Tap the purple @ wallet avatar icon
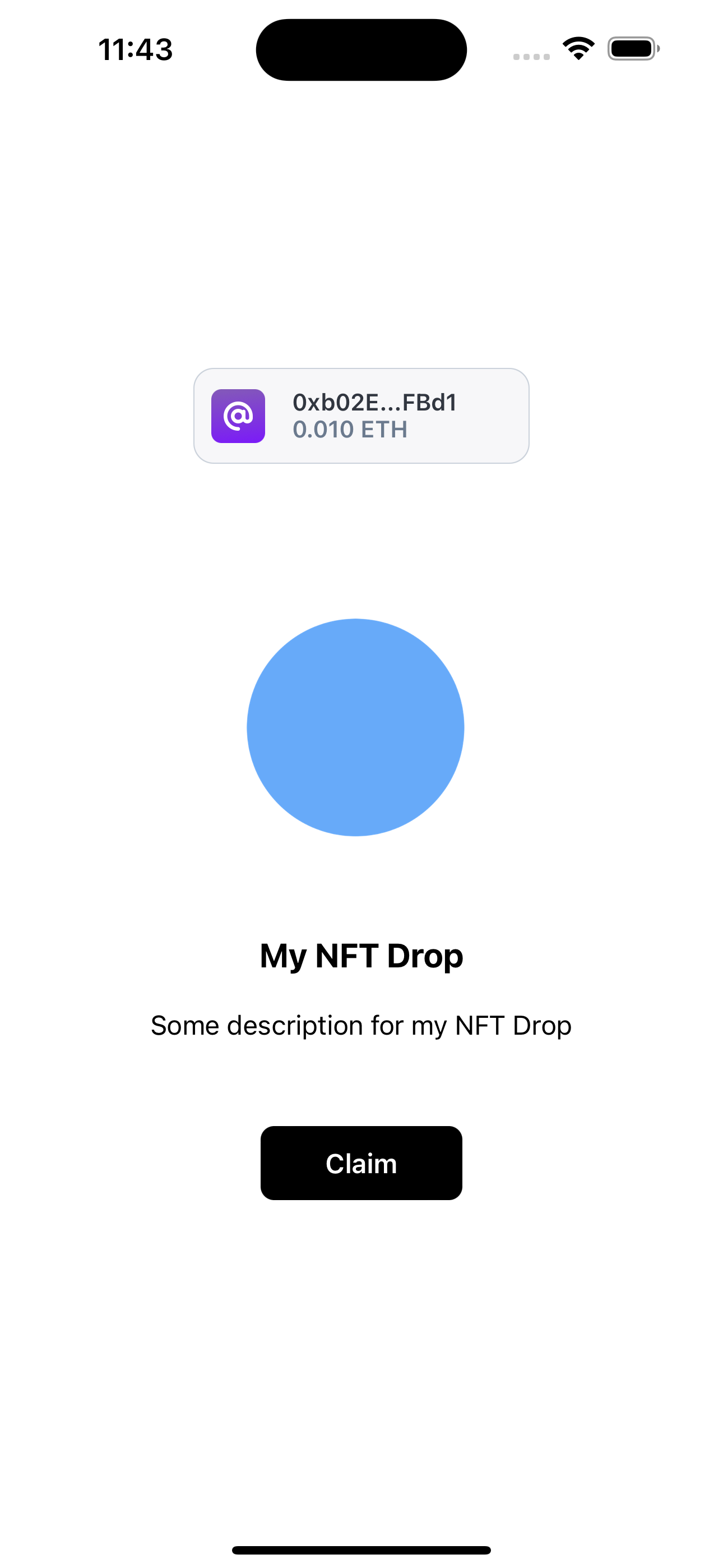The width and height of the screenshot is (723, 1568). (239, 414)
